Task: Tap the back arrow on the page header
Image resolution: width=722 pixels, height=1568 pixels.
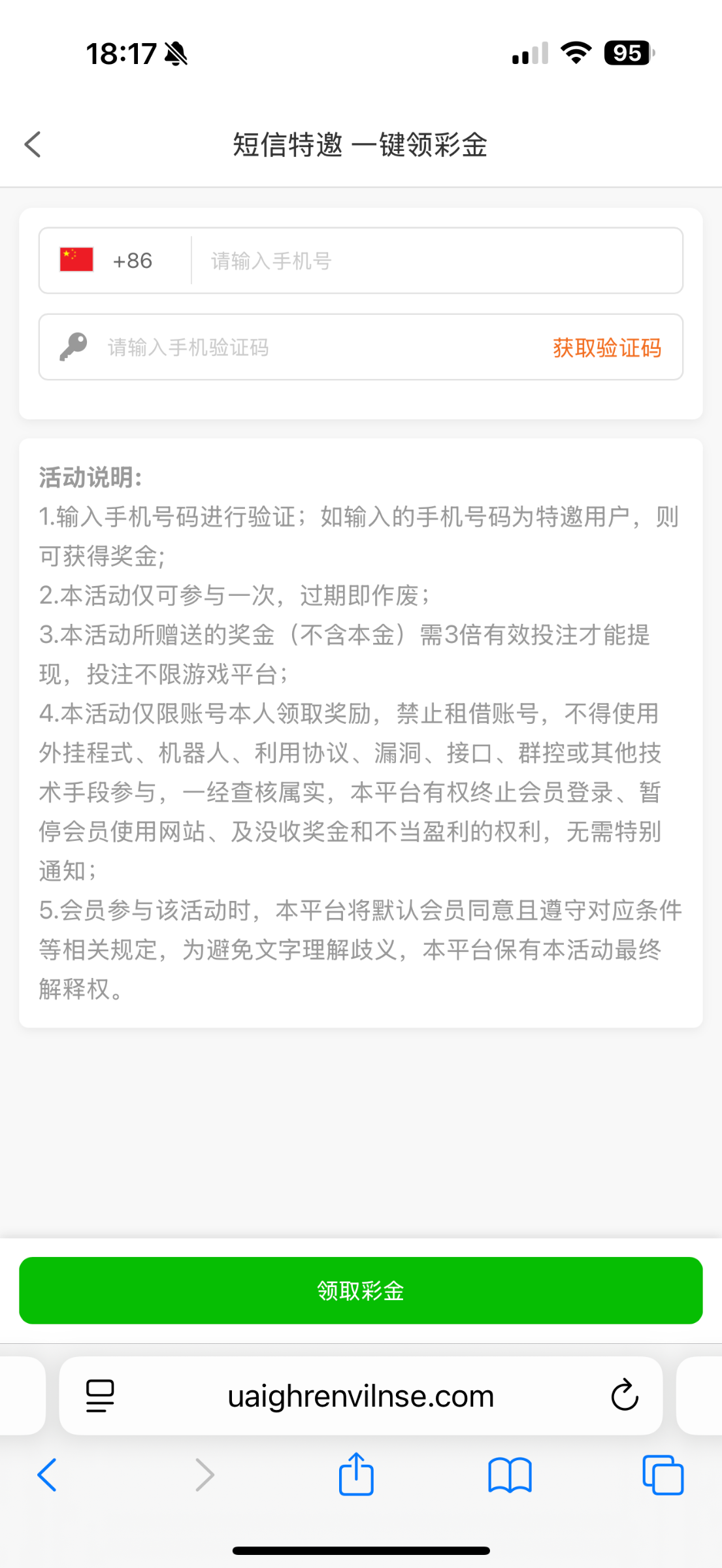Action: click(x=33, y=144)
